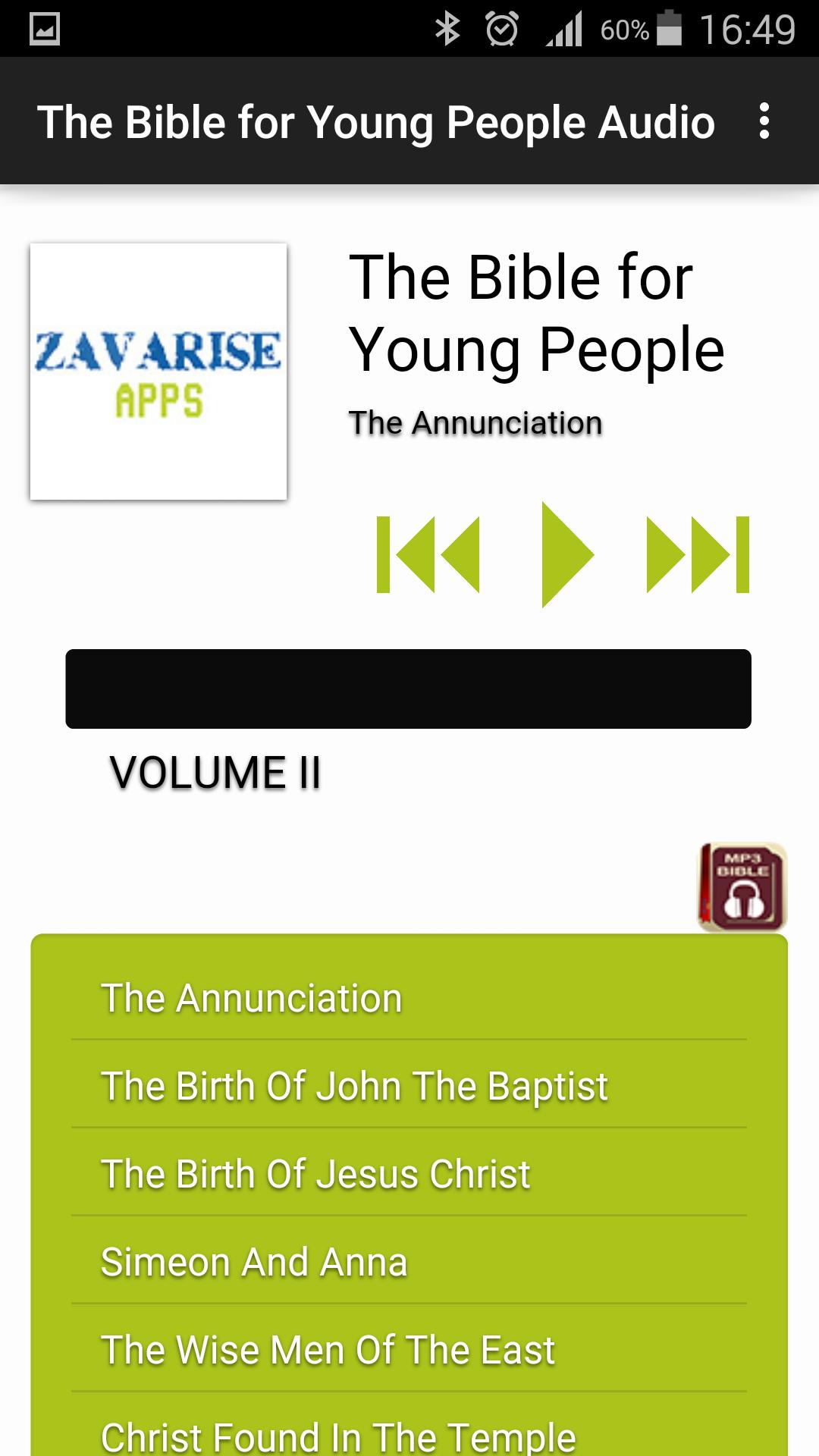Choose The Birth Of Jesus Christ
This screenshot has height=1456, width=819.
point(409,1174)
